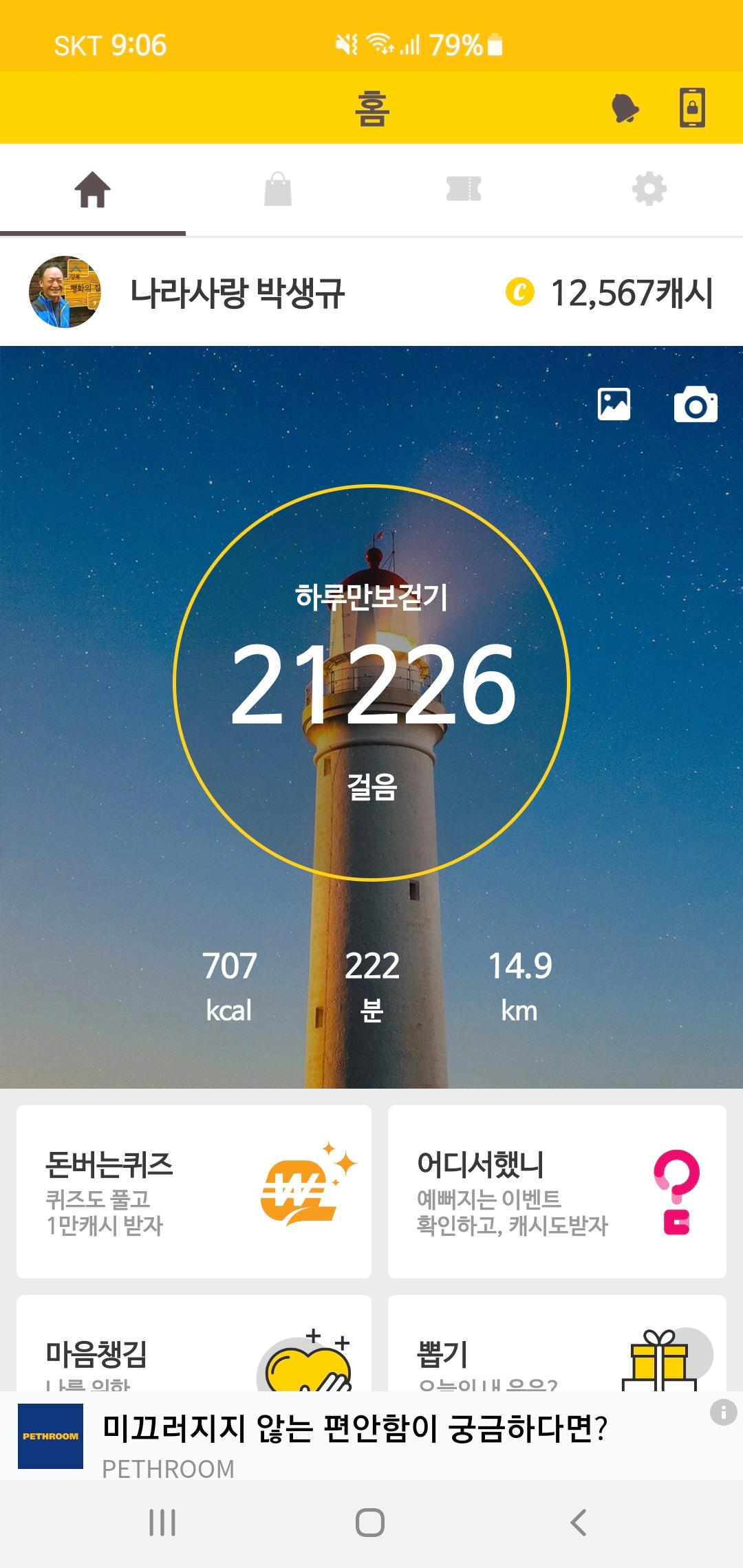This screenshot has width=743, height=1568.
Task: View the 12,567캐시 balance
Action: [x=611, y=293]
